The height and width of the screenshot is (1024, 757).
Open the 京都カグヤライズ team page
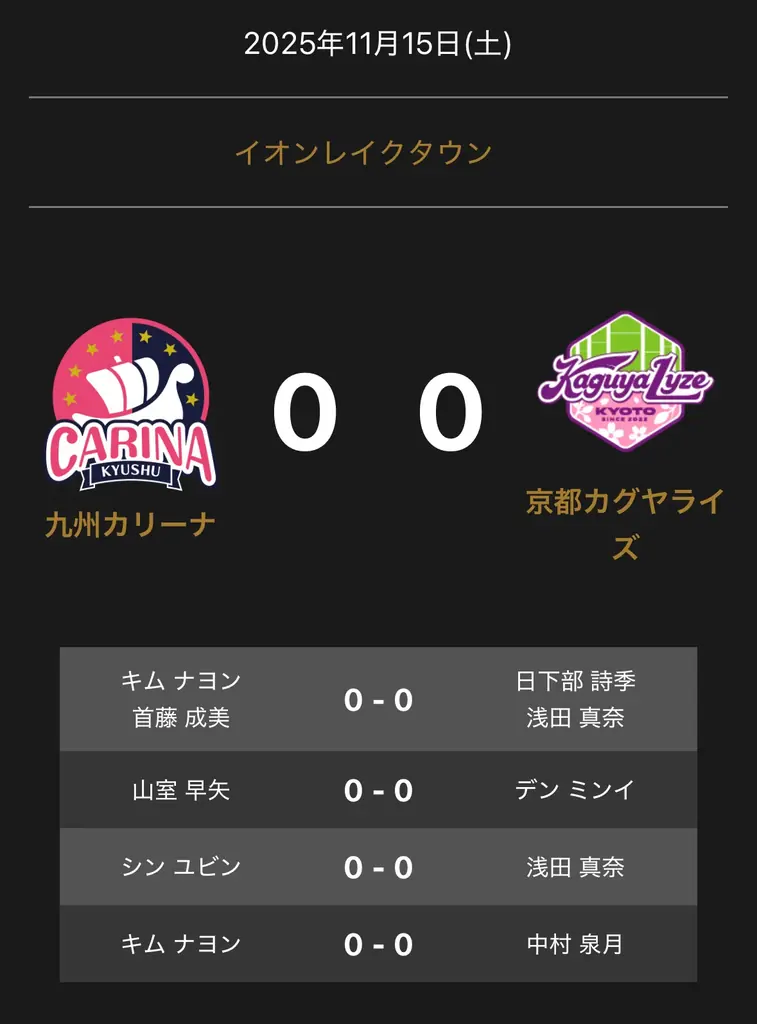(624, 524)
